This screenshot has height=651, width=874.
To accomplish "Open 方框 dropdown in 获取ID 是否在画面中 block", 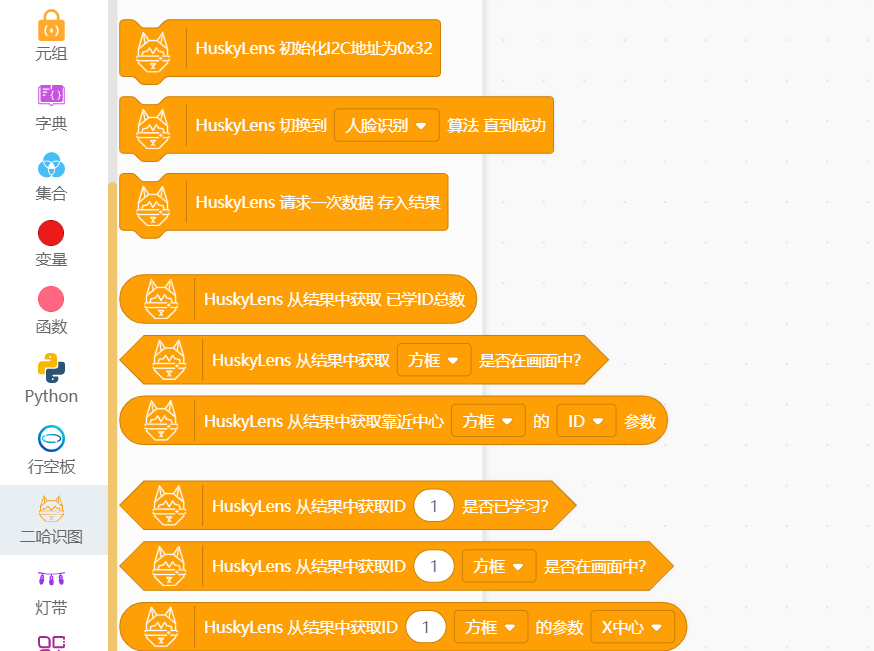I will click(x=498, y=566).
